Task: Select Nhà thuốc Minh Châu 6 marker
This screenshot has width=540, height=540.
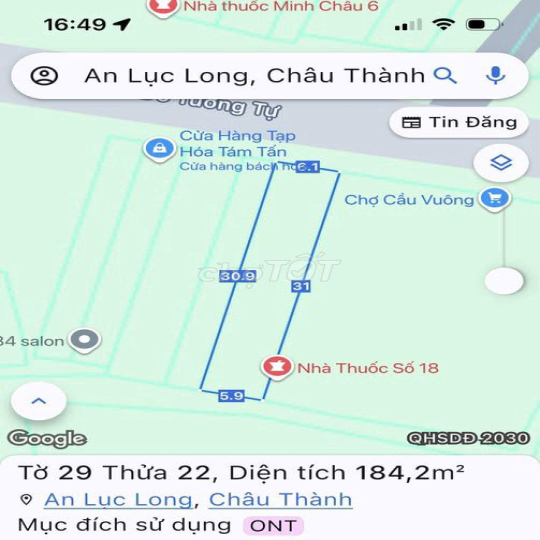Action: pos(162,8)
